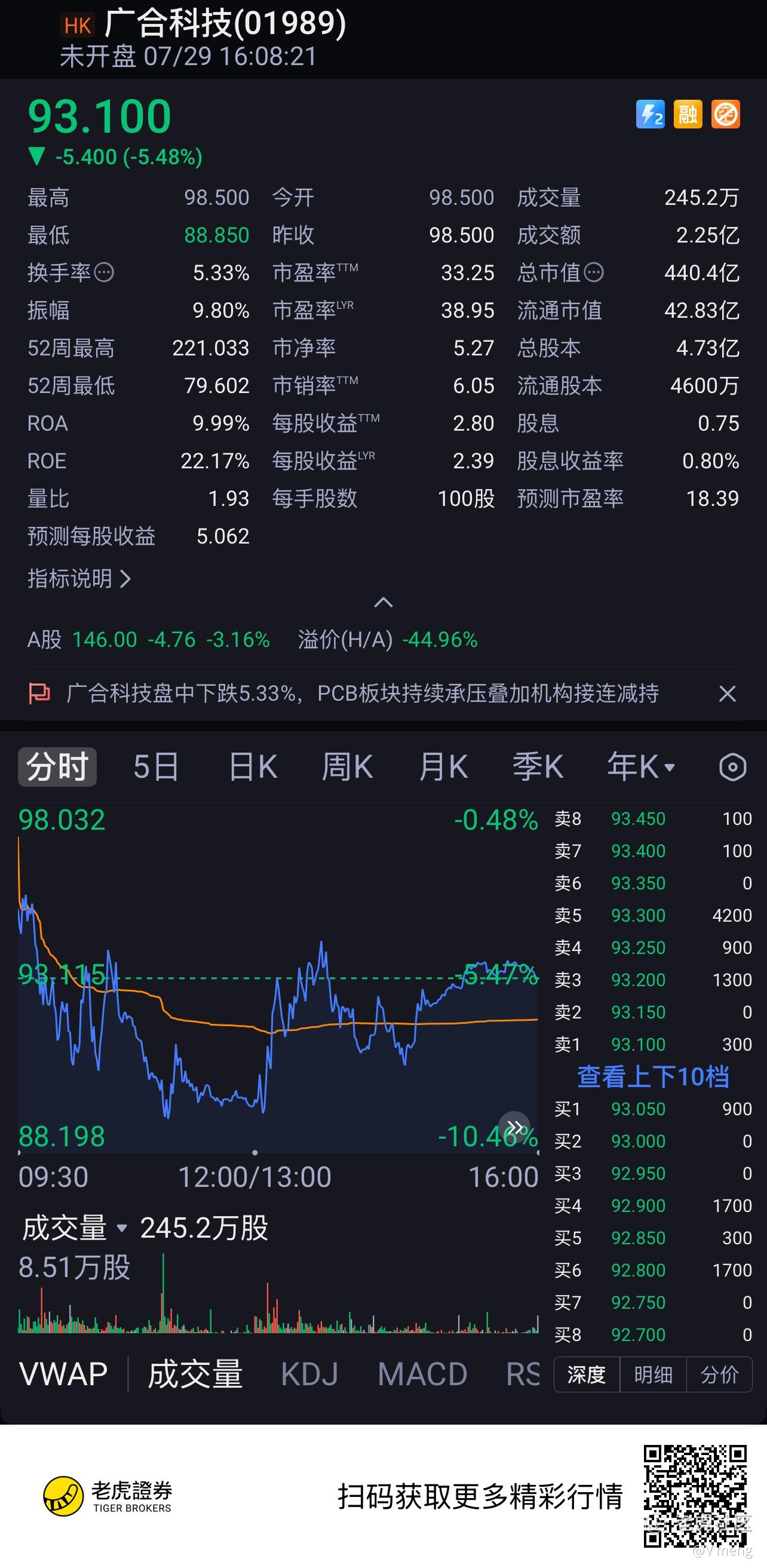Open the 指标说明 indicator explanation link
This screenshot has width=767, height=1568.
79,578
